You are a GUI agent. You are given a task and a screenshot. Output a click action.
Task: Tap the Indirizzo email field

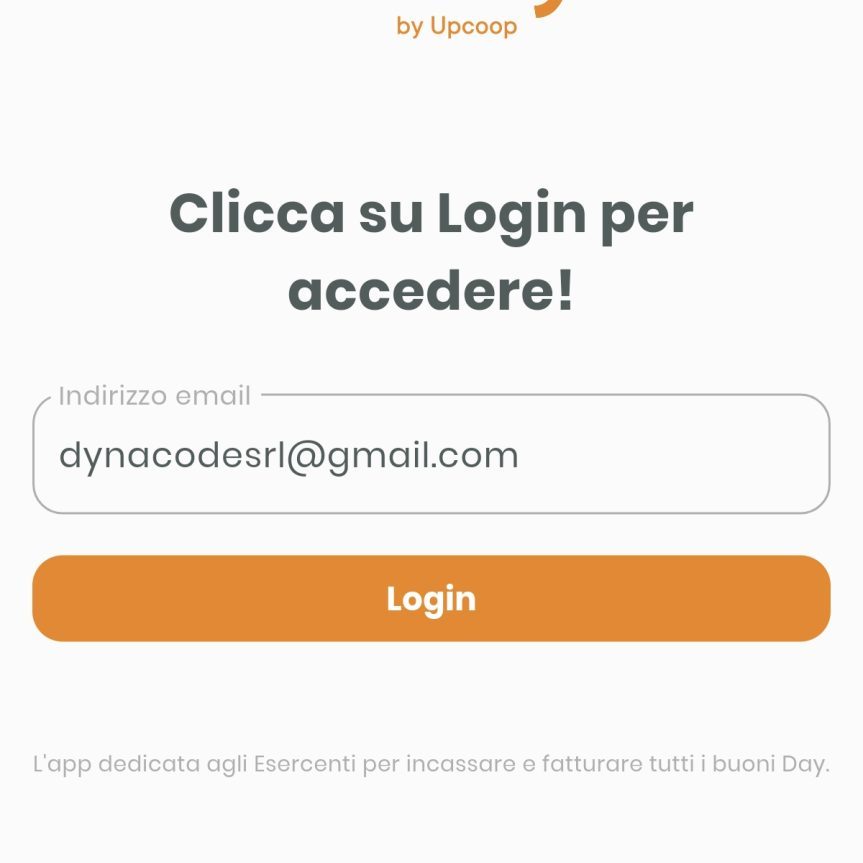tap(431, 456)
